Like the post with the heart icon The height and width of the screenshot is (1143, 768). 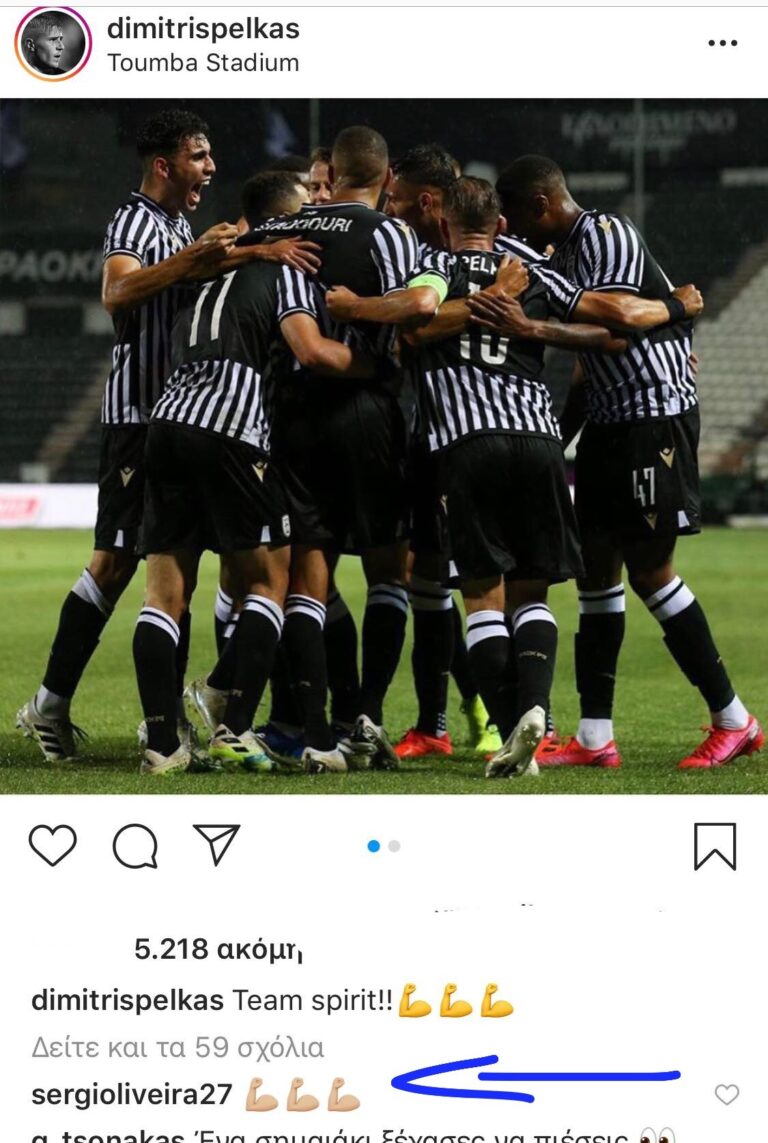[52, 846]
